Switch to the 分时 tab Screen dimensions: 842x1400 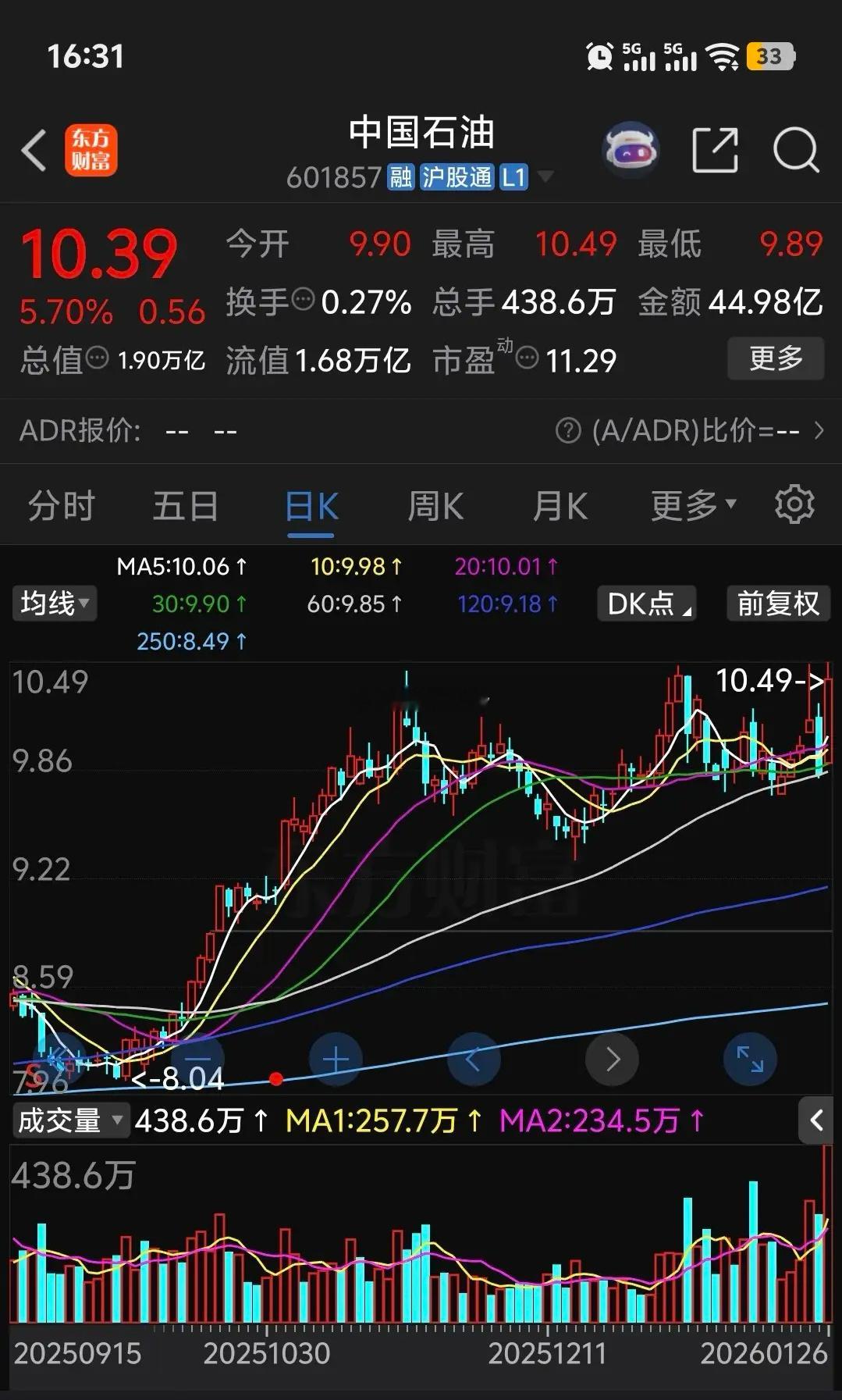coord(62,504)
